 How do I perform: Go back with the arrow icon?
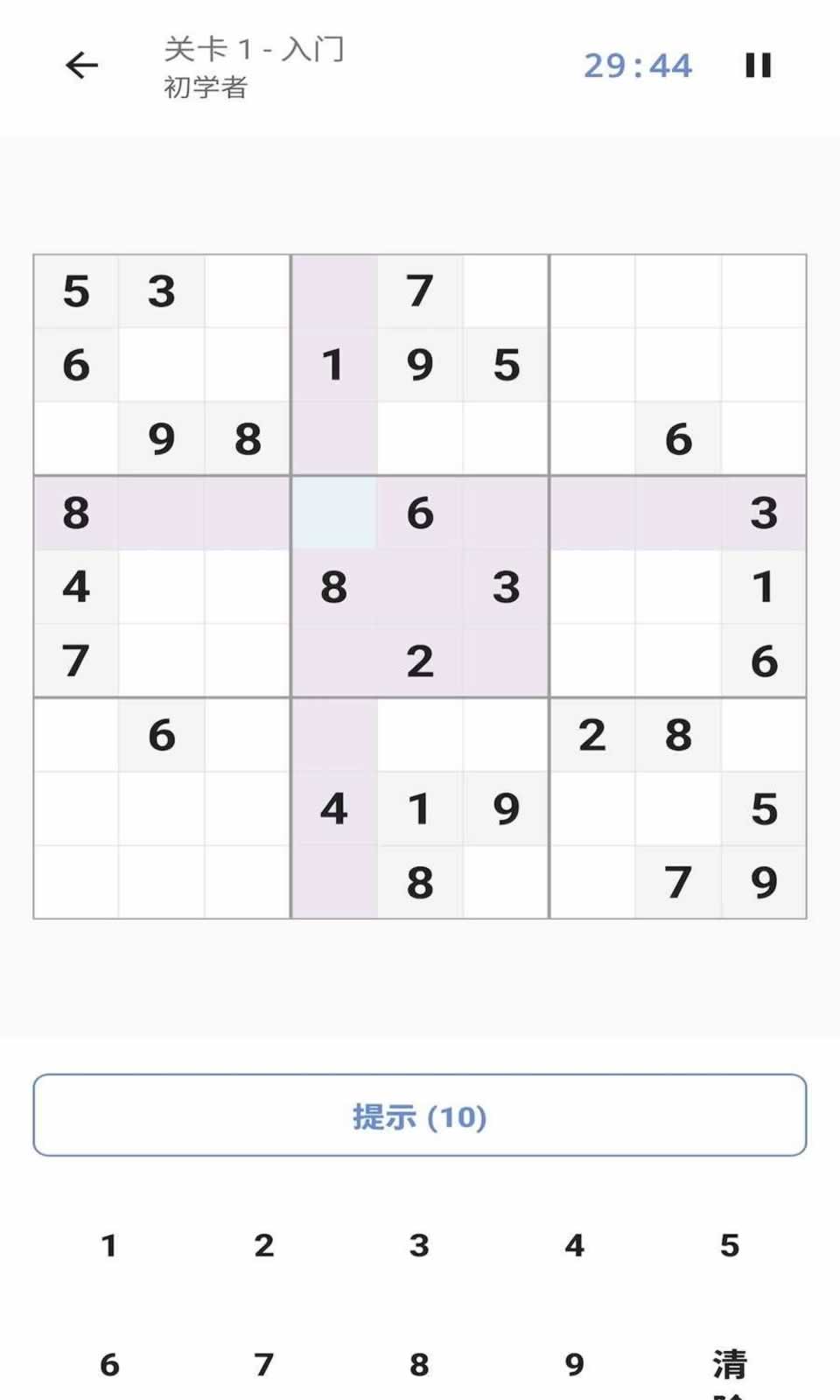80,64
